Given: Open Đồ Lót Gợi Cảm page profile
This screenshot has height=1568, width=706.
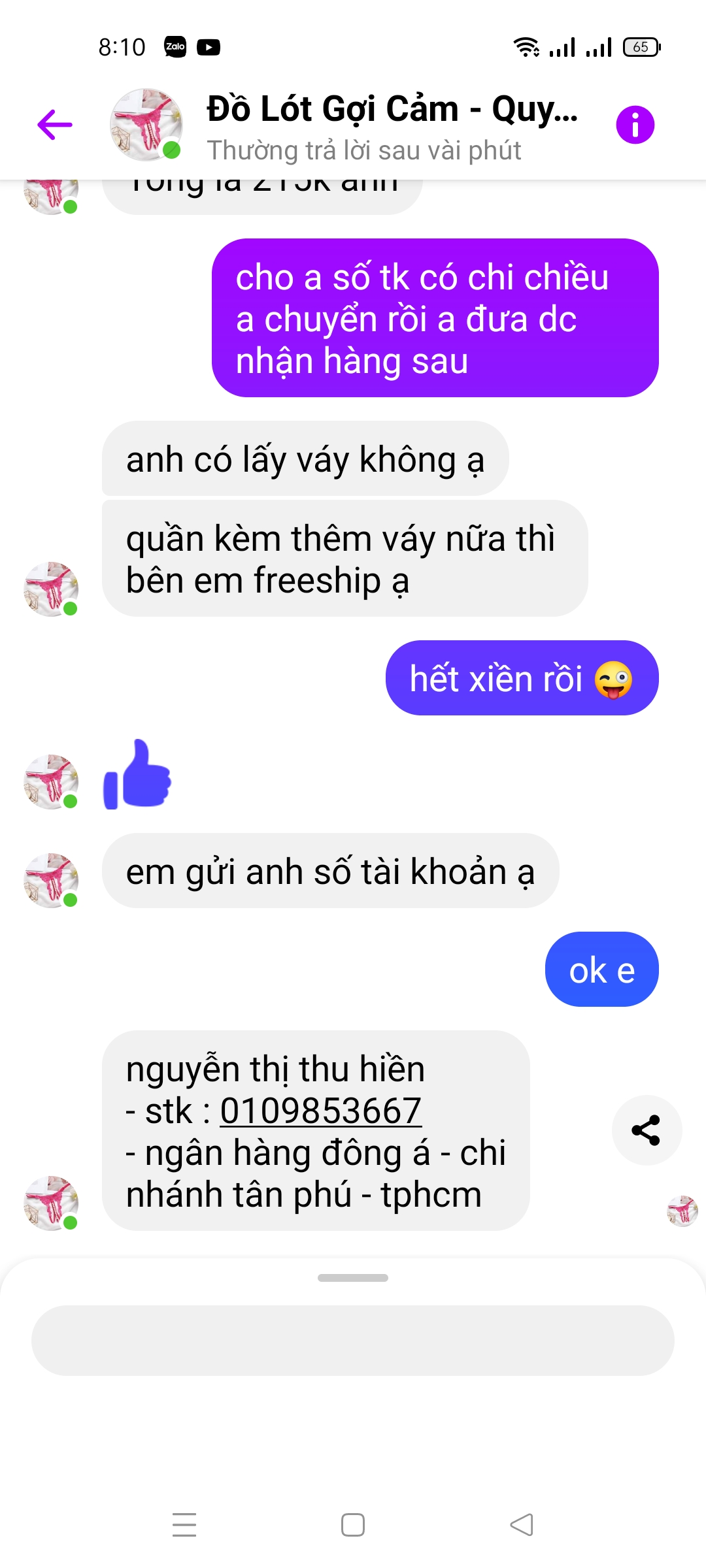Looking at the screenshot, I should point(392,110).
